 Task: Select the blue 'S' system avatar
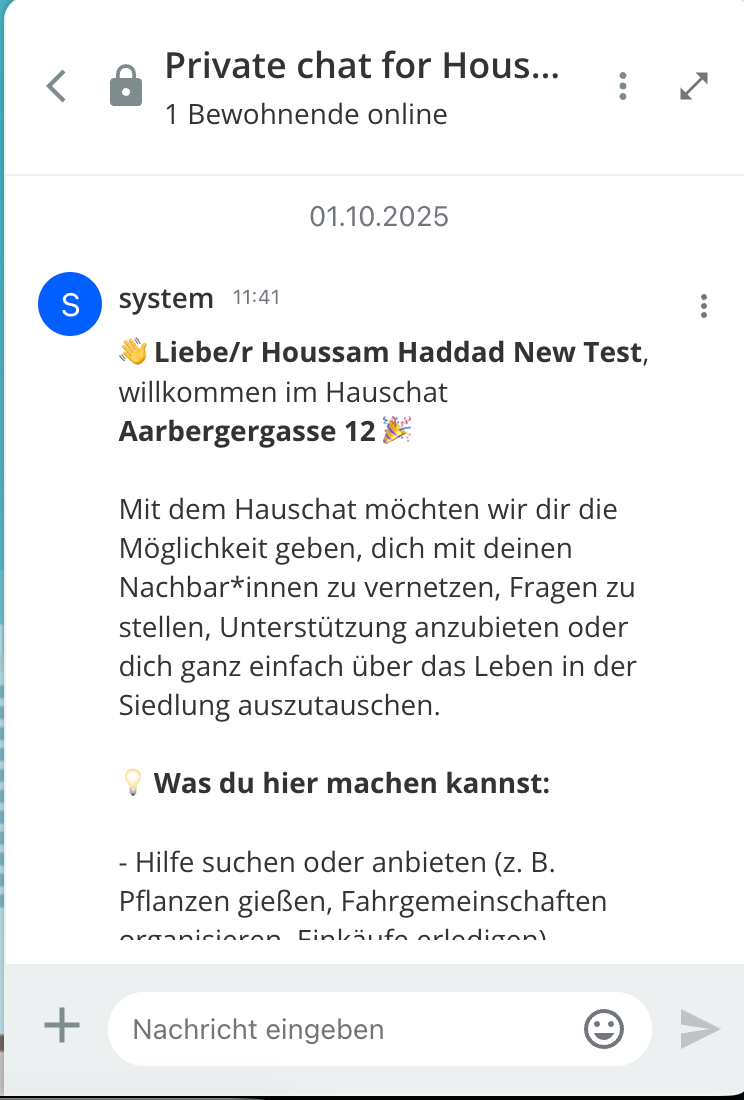[x=70, y=304]
